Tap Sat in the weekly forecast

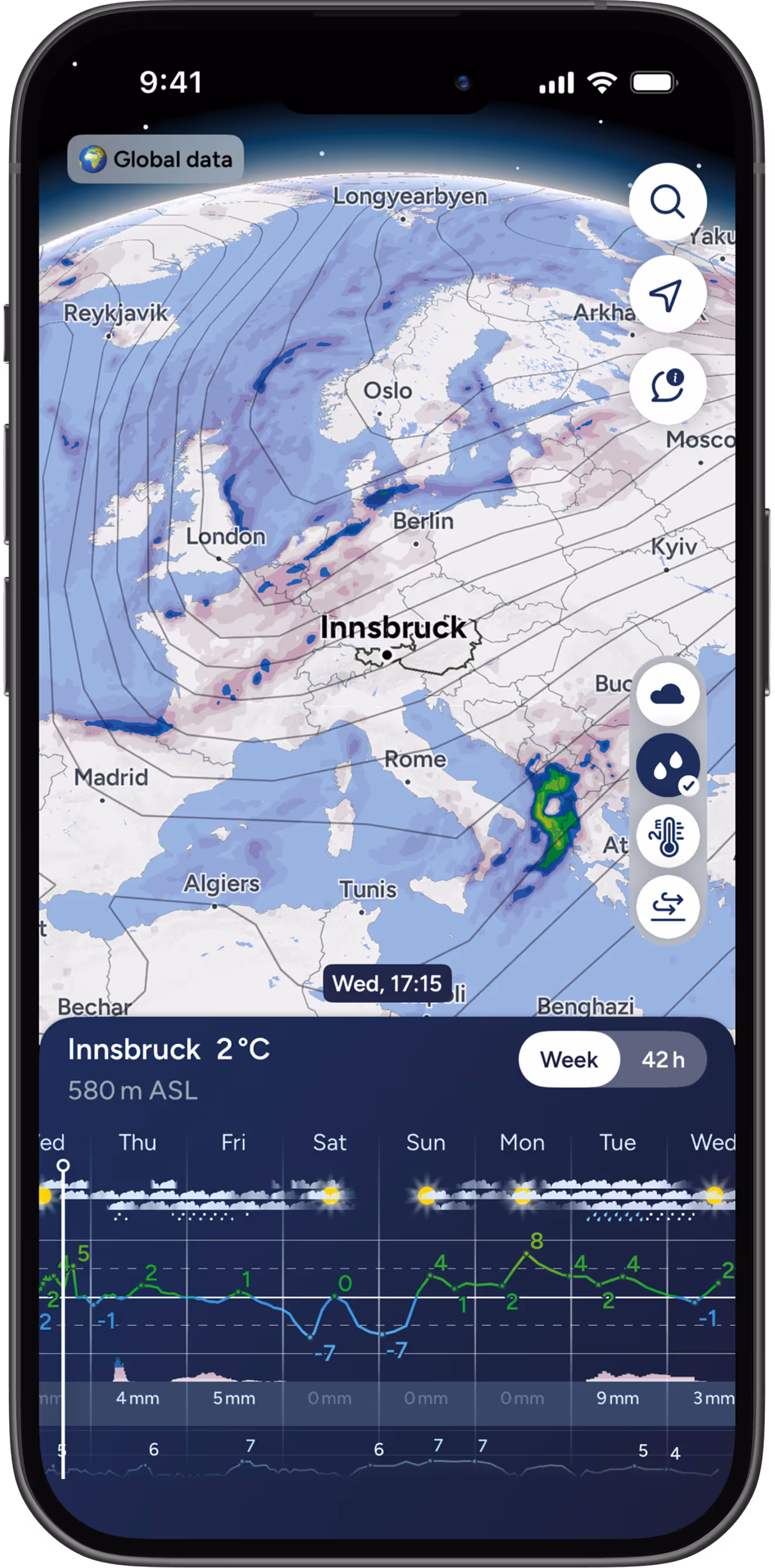tap(329, 1142)
